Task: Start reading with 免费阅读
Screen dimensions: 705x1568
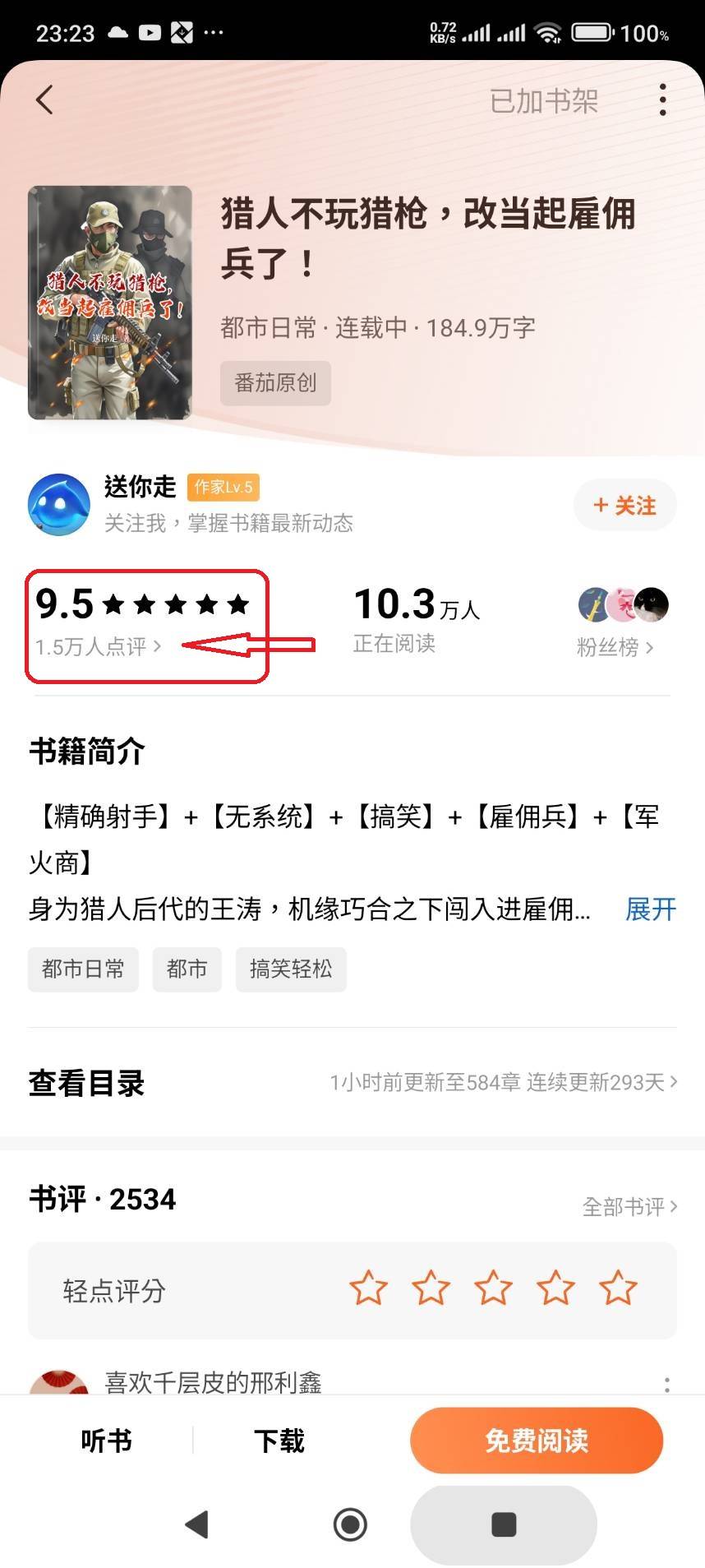Action: (x=536, y=1440)
